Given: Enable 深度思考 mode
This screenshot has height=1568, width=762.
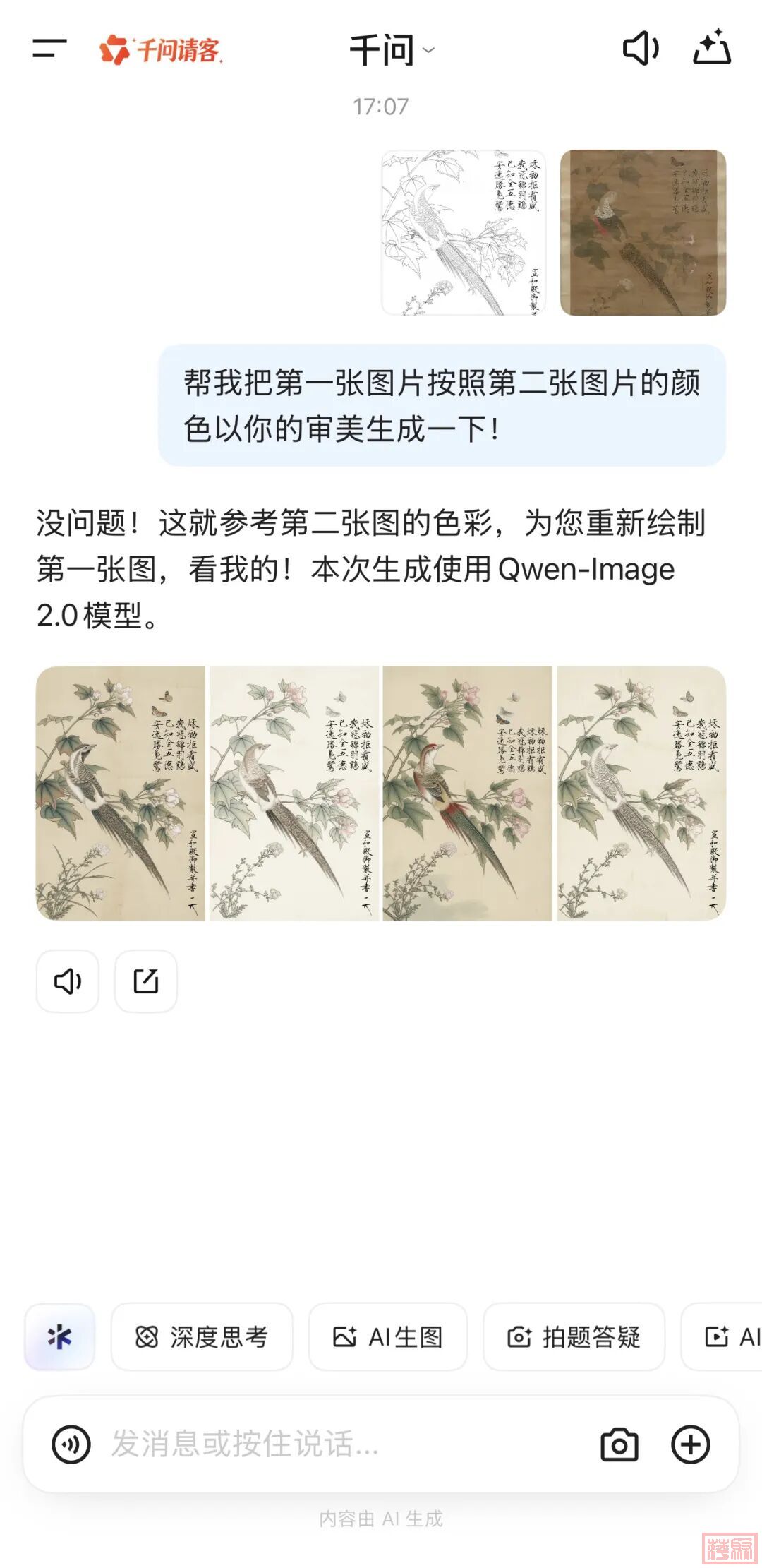Looking at the screenshot, I should (202, 1336).
